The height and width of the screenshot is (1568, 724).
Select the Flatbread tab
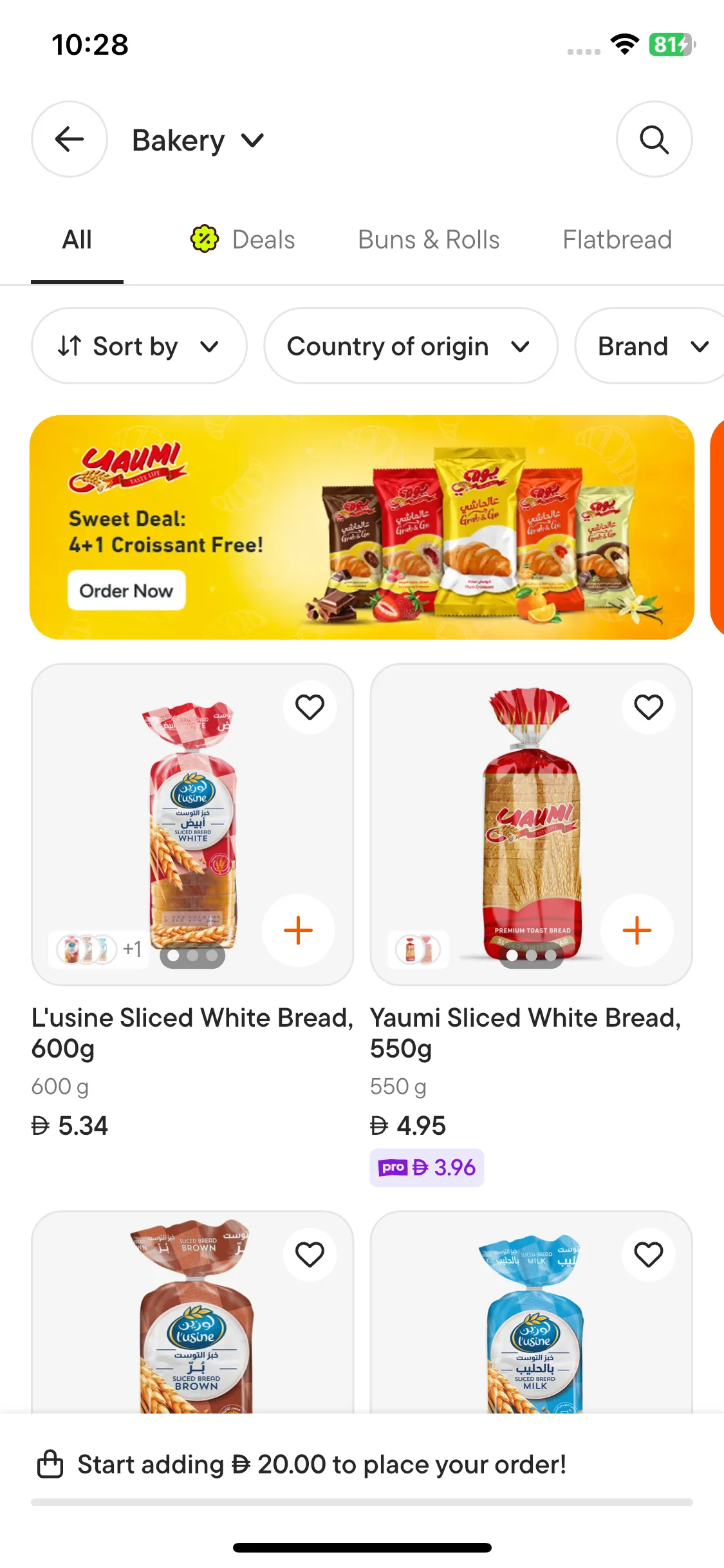point(617,239)
